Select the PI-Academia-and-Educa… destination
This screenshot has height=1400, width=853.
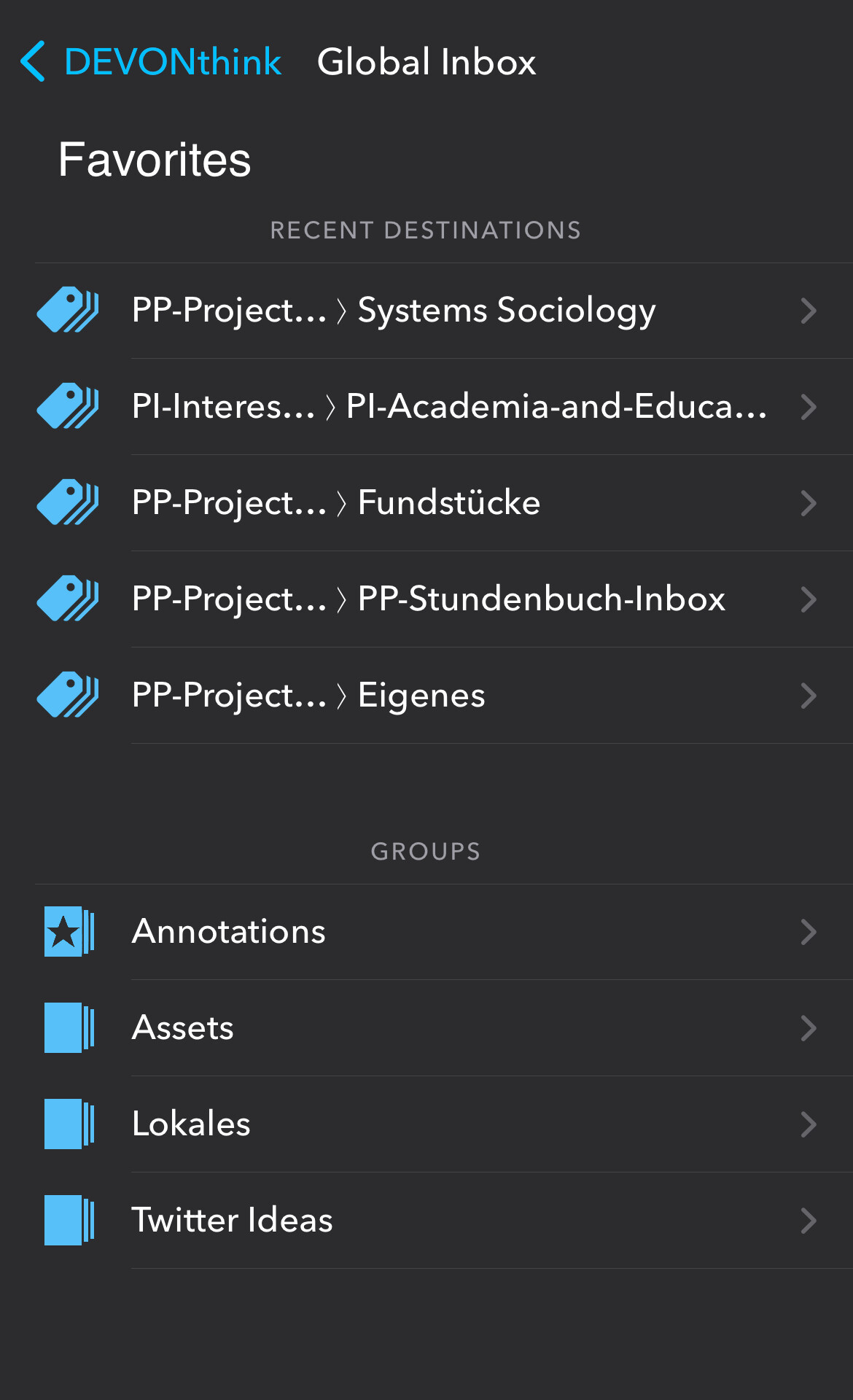[x=444, y=407]
